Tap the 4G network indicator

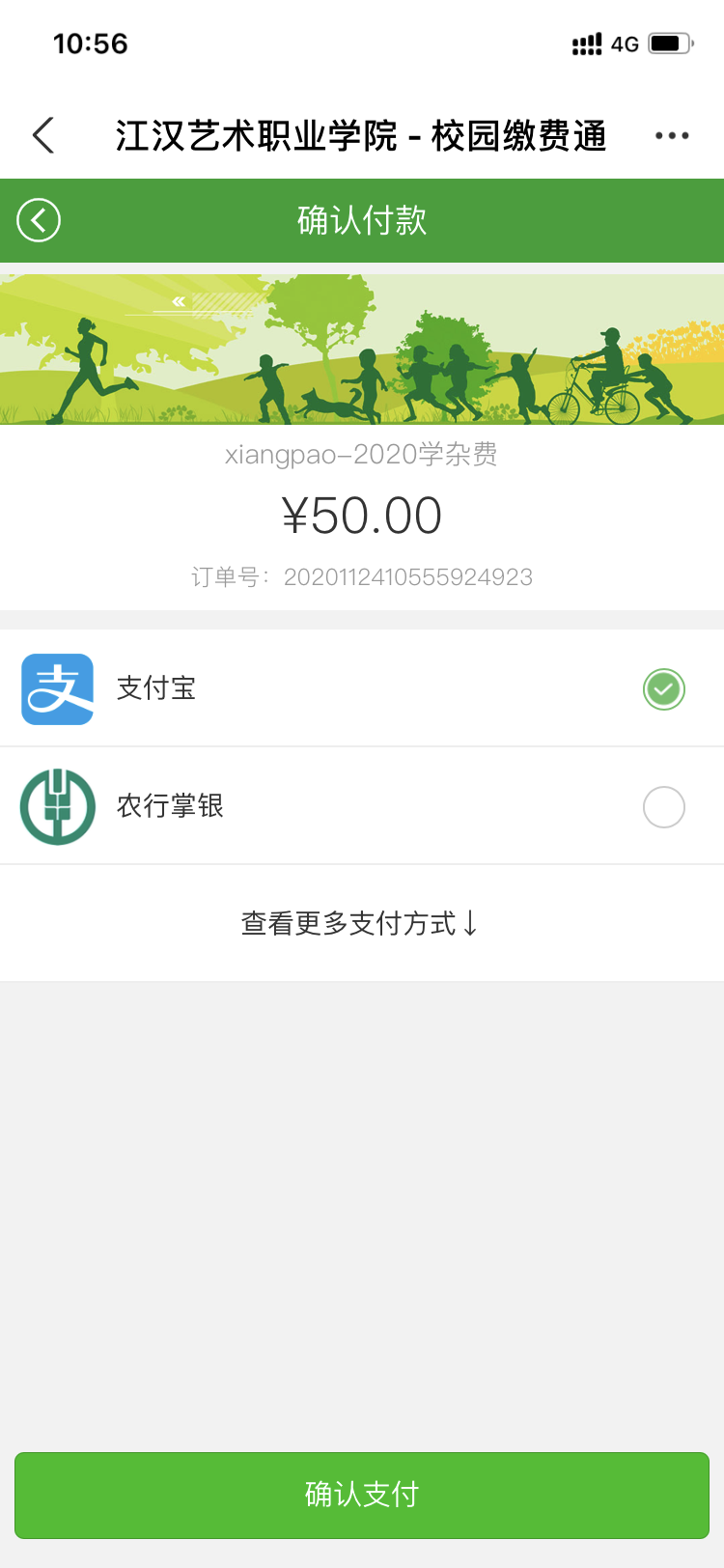[x=624, y=42]
